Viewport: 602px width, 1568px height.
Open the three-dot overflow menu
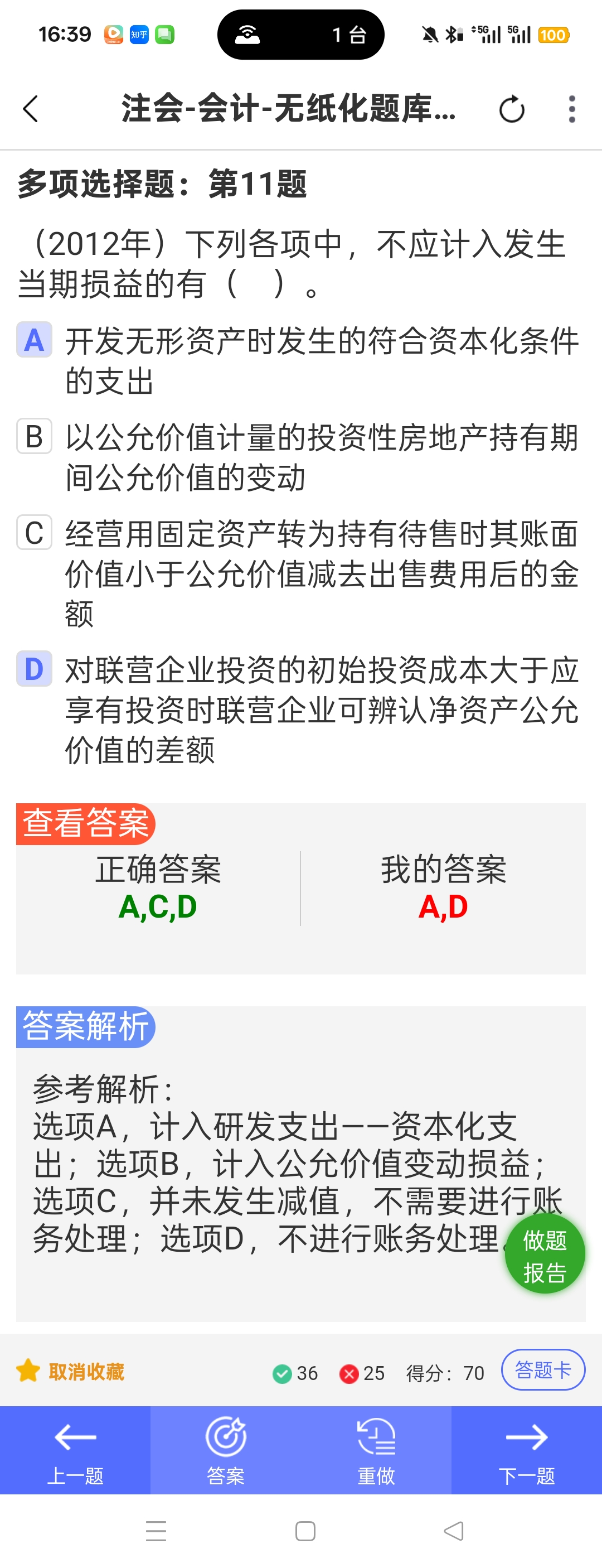pos(571,109)
